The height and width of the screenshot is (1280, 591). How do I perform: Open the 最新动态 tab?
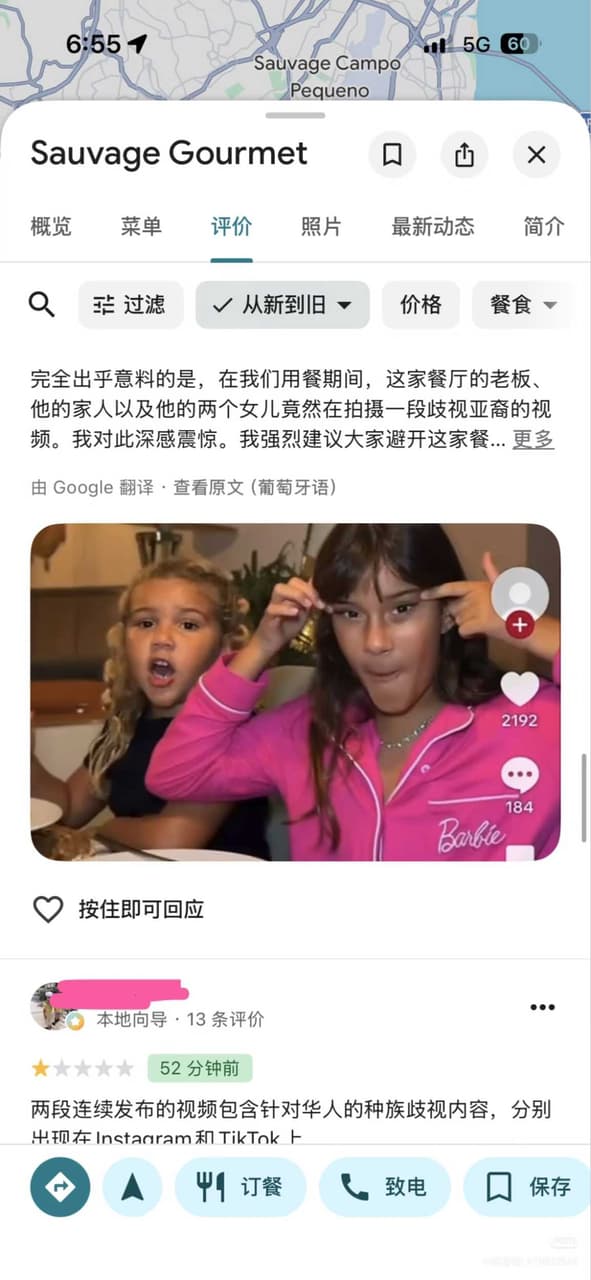433,226
